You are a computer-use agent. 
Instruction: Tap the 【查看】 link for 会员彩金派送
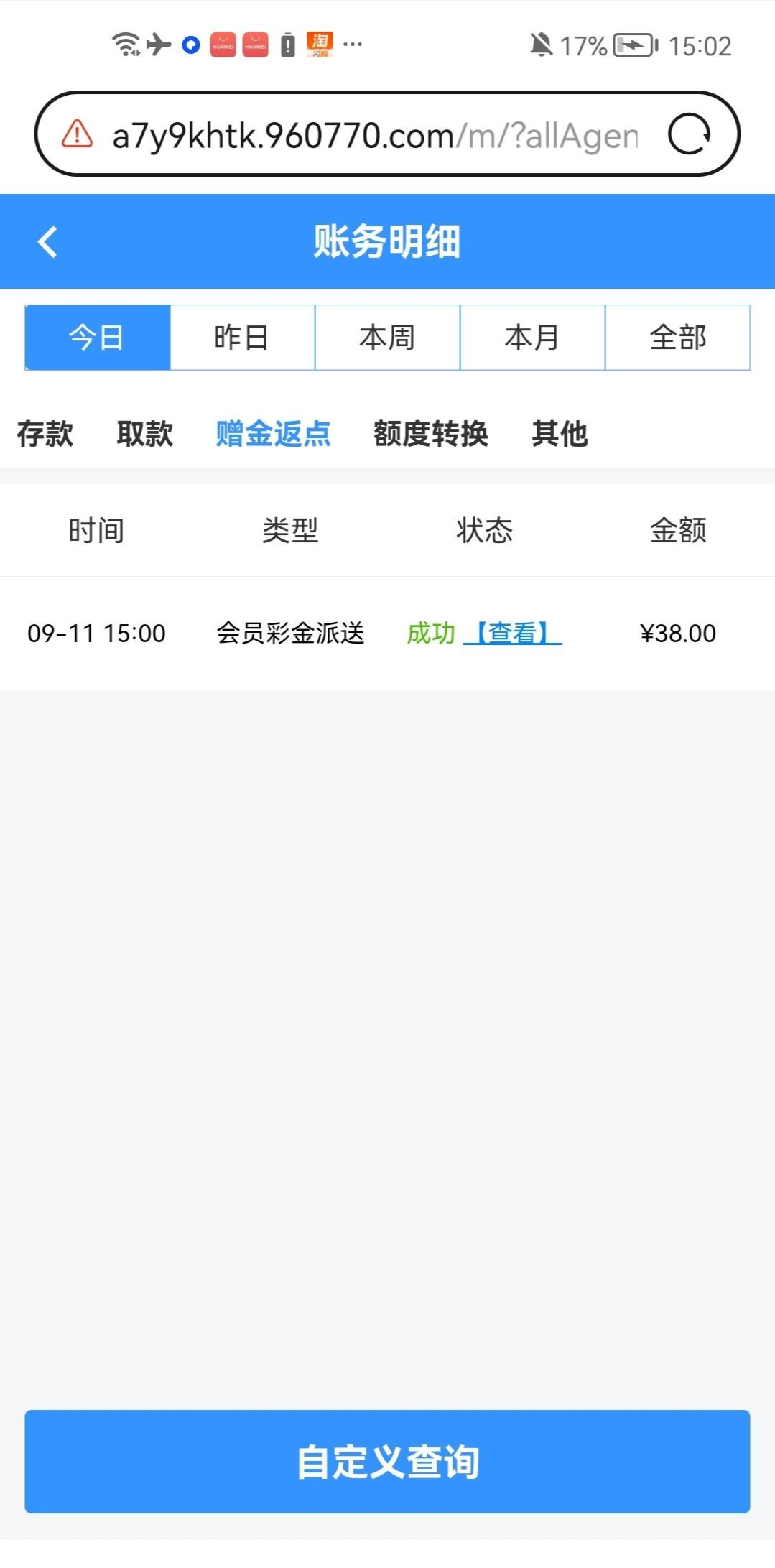click(513, 634)
